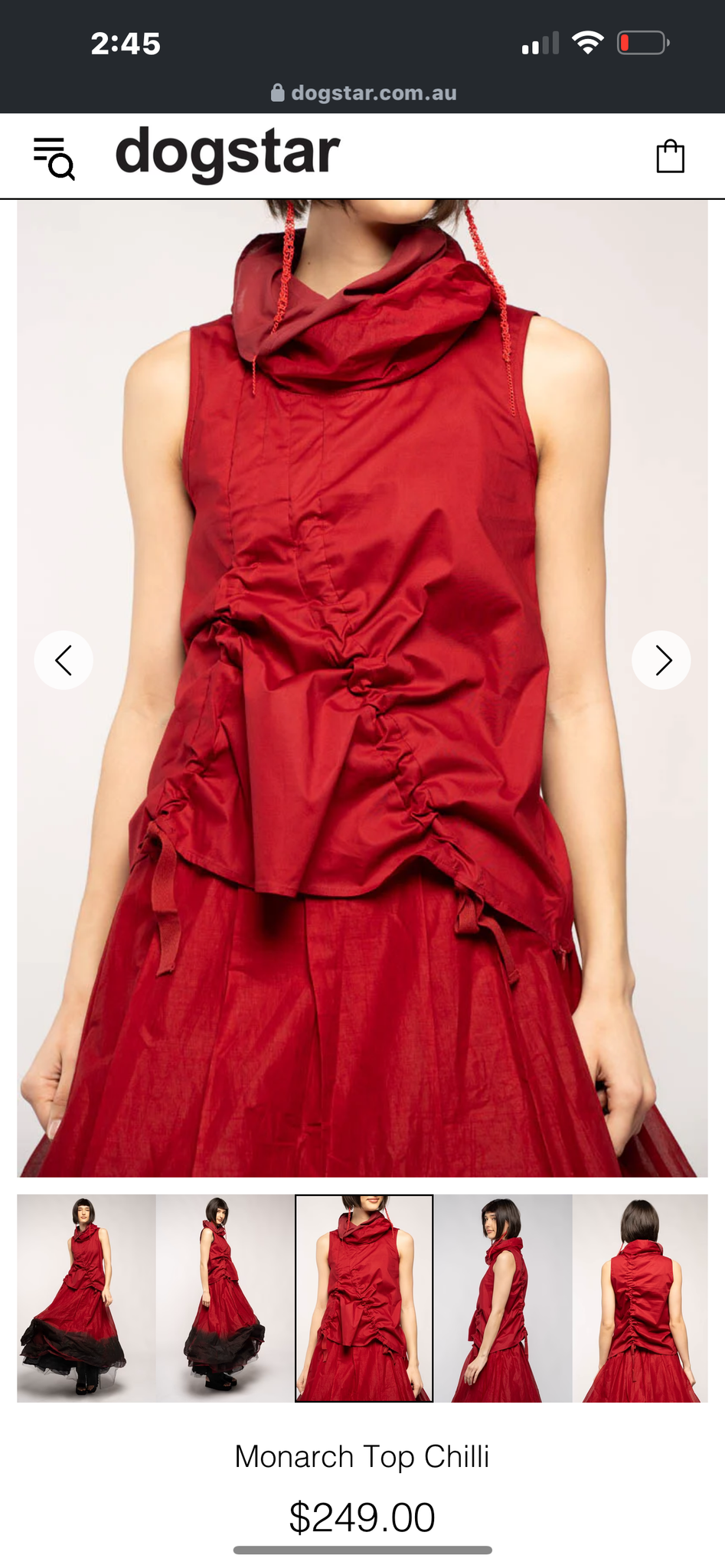Select the first thumbnail with the full skirt
Image resolution: width=725 pixels, height=1568 pixels.
point(86,1298)
